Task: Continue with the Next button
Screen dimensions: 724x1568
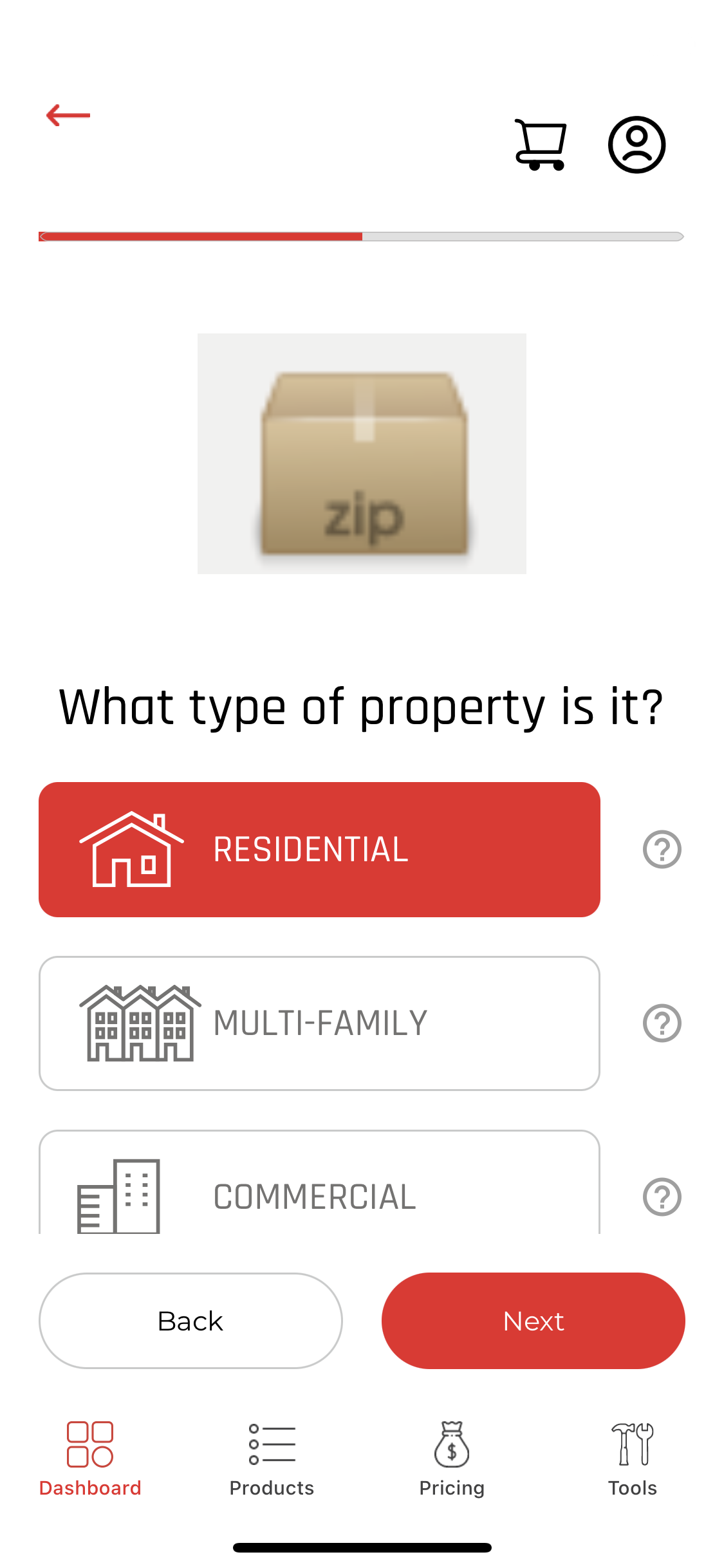Action: click(533, 1320)
